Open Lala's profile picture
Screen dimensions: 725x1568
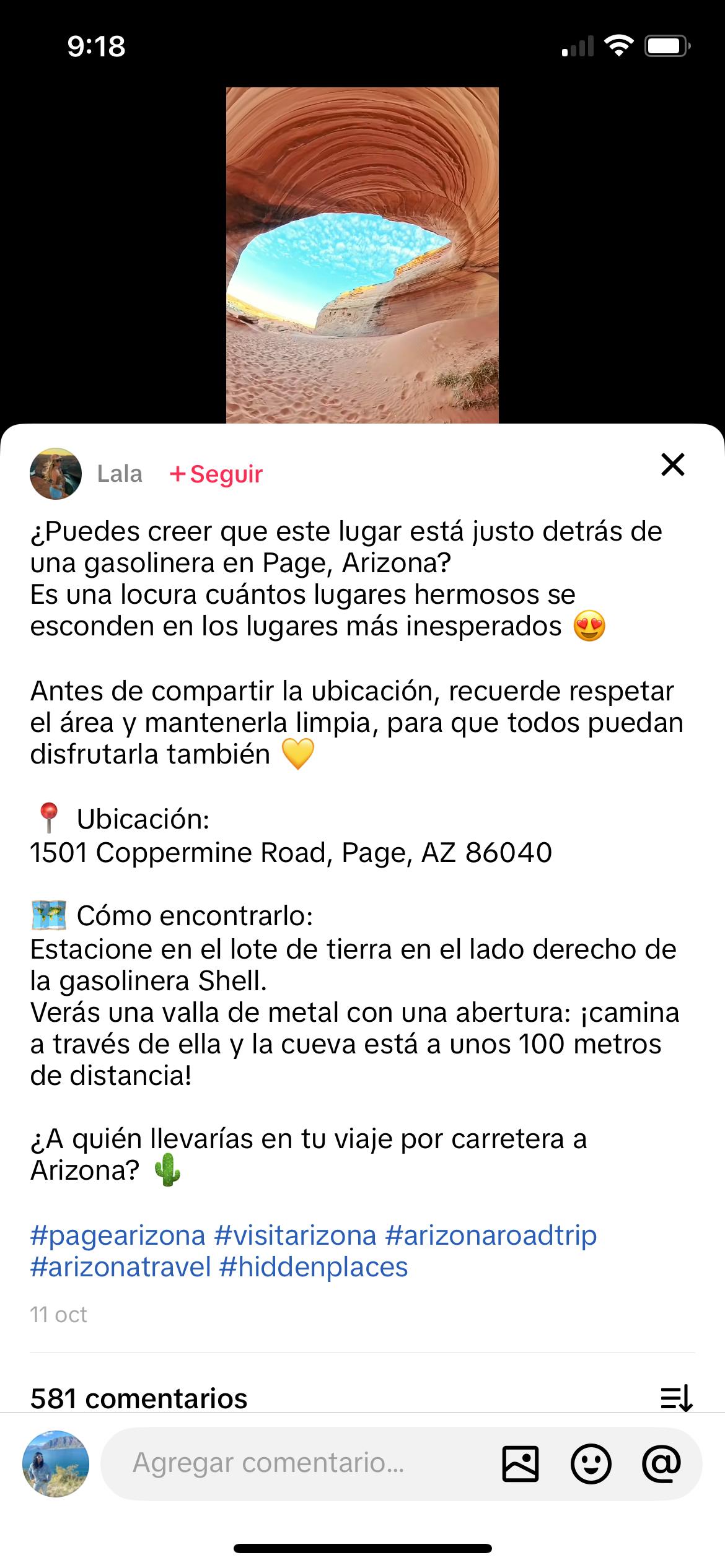point(56,474)
